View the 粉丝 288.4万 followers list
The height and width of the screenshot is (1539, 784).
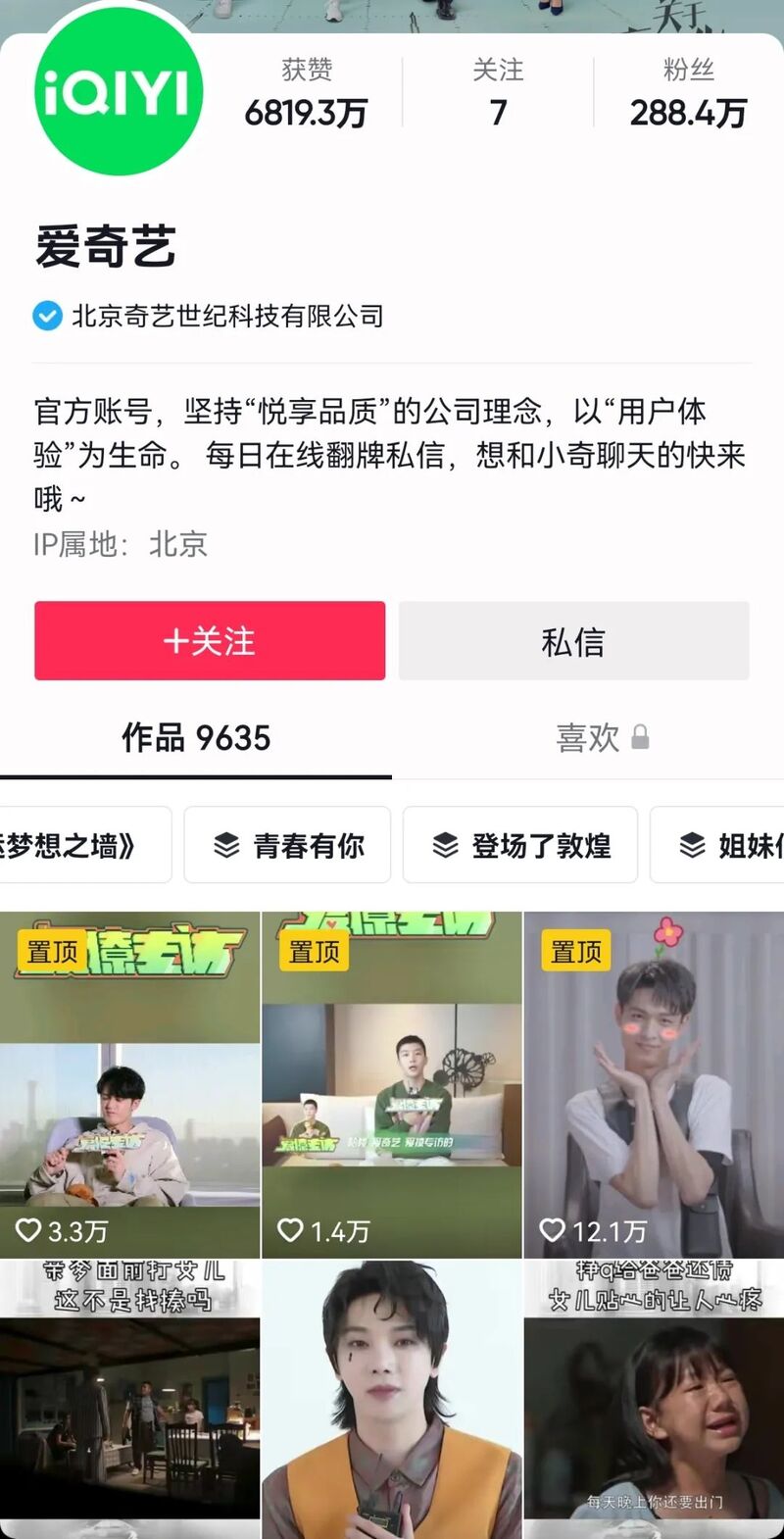(688, 93)
